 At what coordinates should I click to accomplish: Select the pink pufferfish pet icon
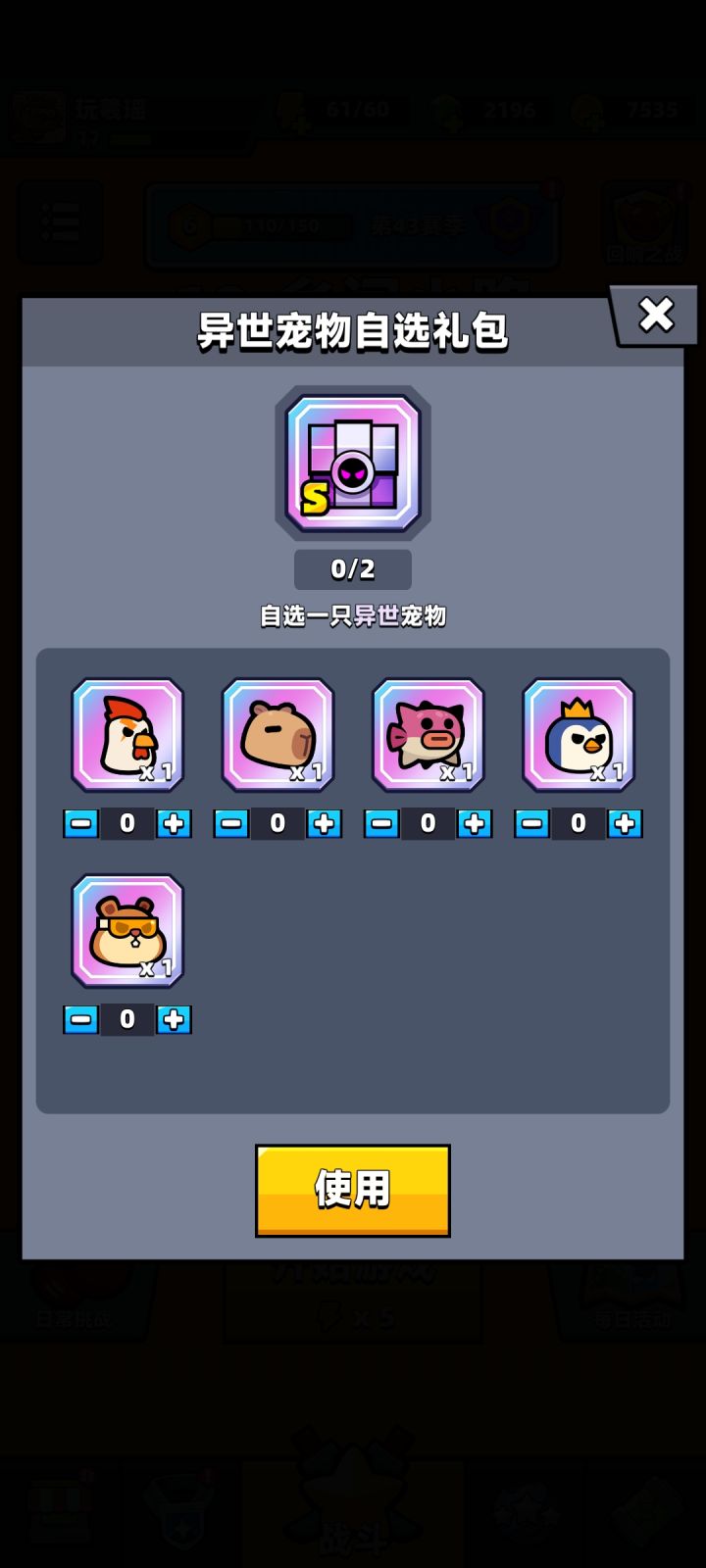[428, 735]
